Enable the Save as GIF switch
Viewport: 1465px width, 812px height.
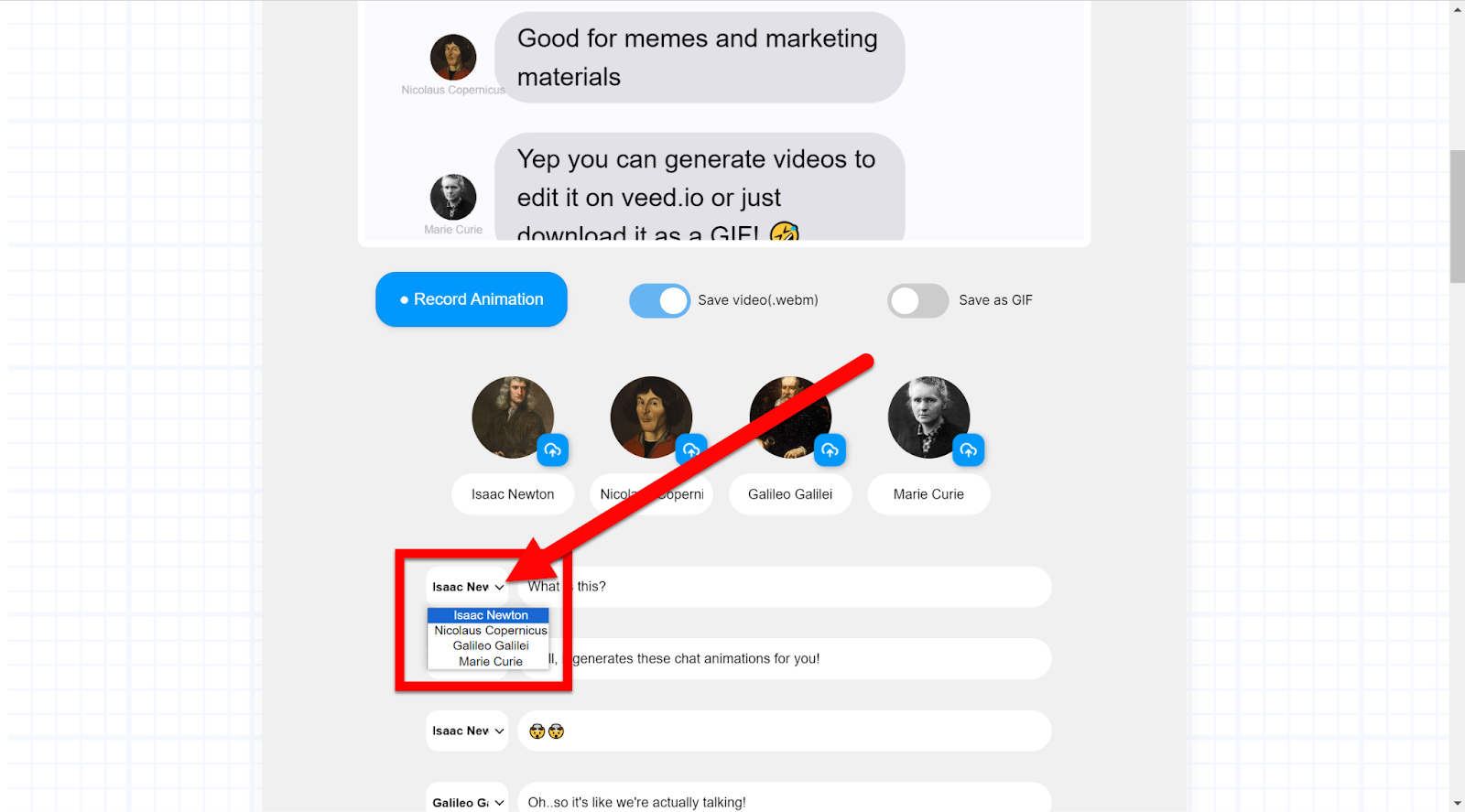coord(917,300)
